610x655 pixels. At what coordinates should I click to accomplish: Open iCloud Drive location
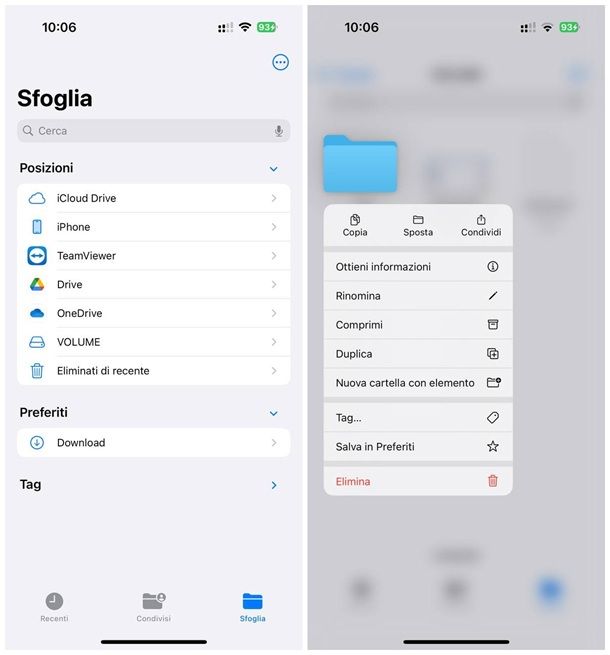pos(154,198)
